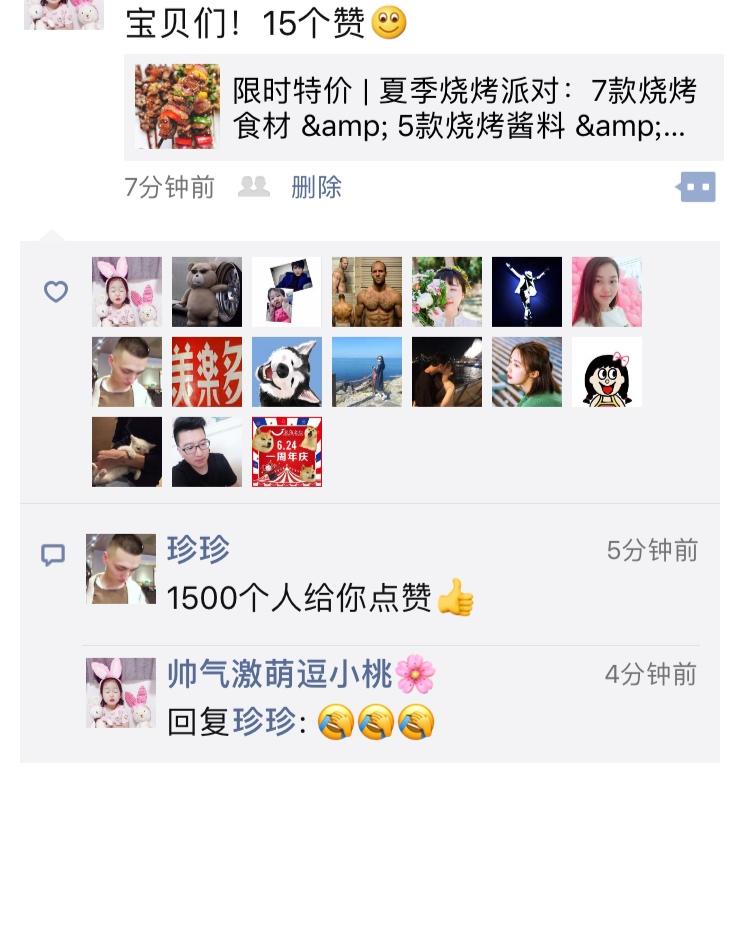
Task: Open the teddy bear avatar liker's profile
Action: coord(207,292)
